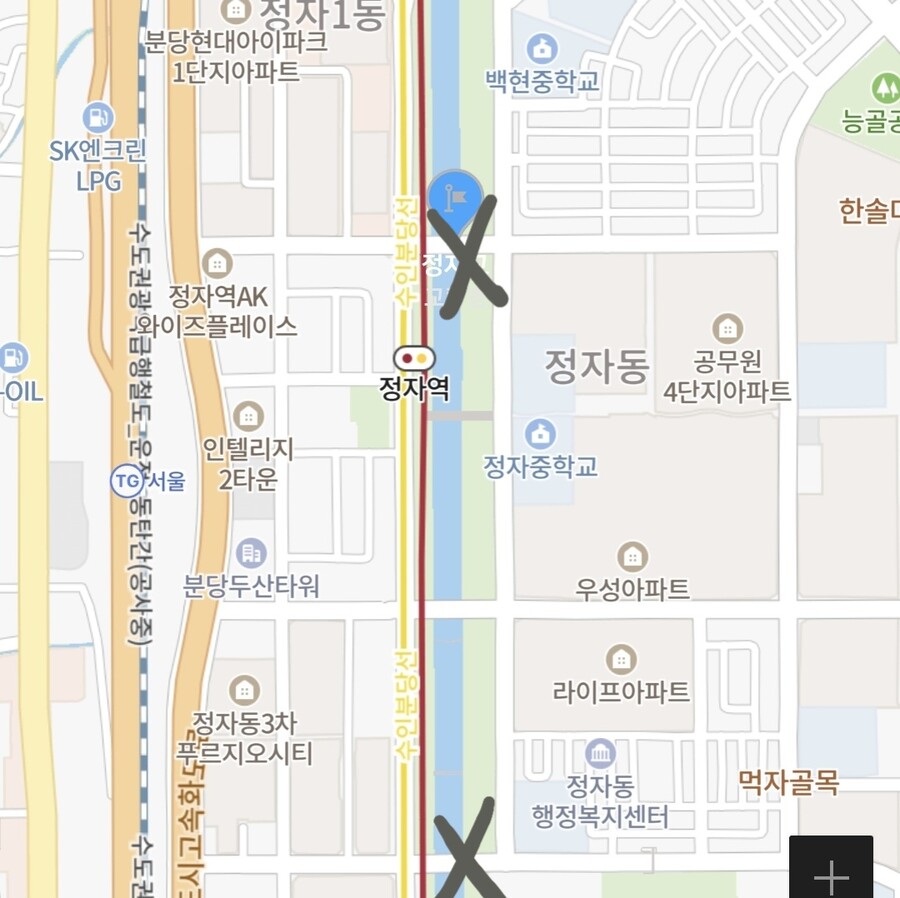
Task: Tap the 분당두산타워 building marker
Action: pos(251,552)
